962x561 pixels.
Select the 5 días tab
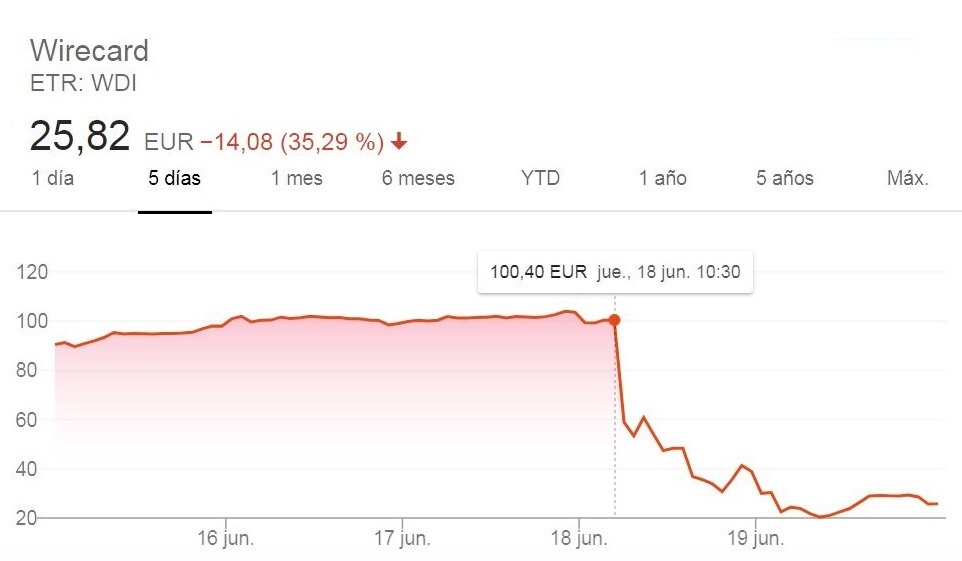tap(175, 179)
